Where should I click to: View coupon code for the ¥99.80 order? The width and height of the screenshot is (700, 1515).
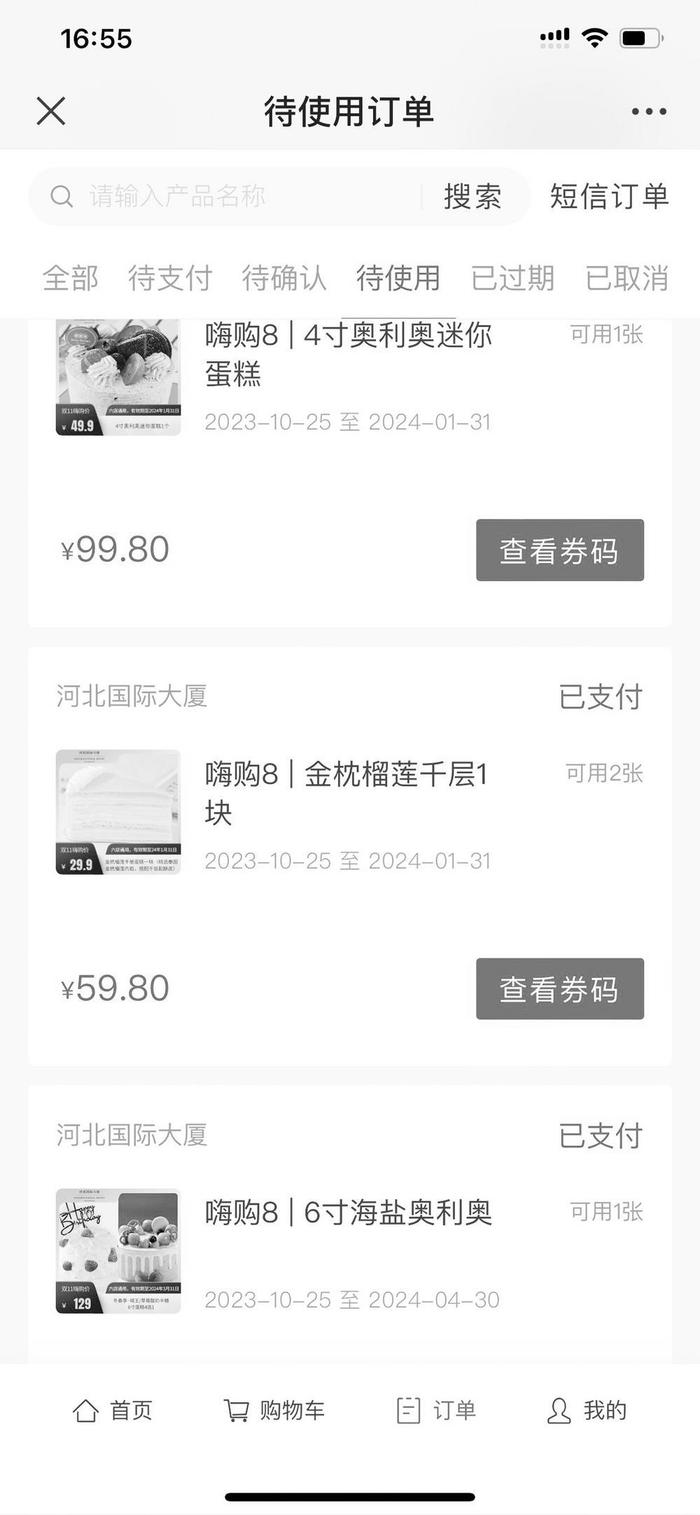tap(559, 550)
